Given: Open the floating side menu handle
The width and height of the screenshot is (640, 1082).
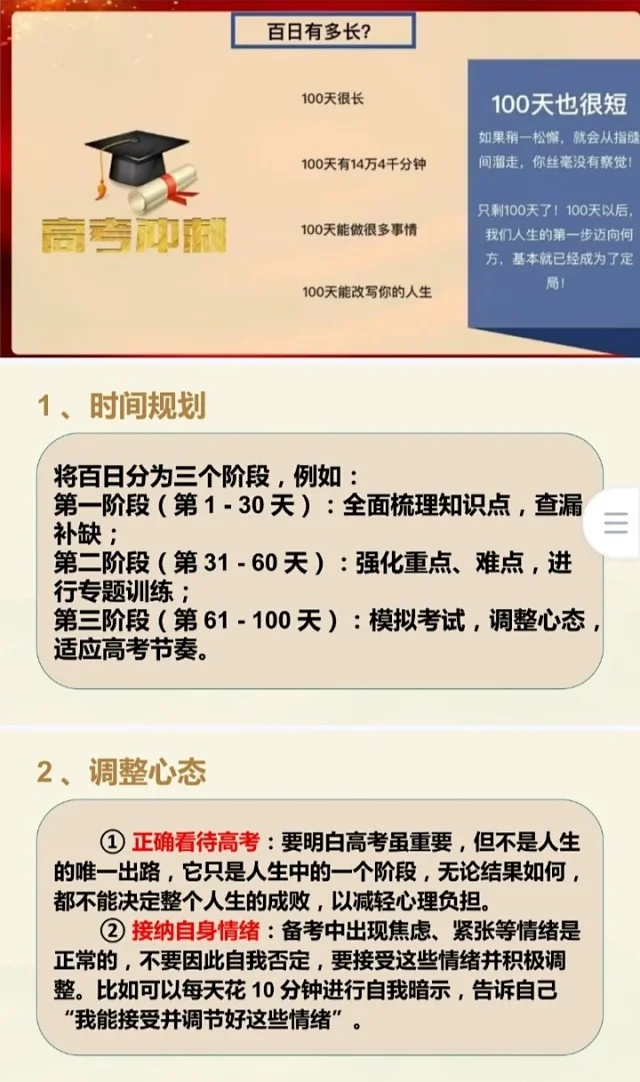Looking at the screenshot, I should pyautogui.click(x=617, y=522).
